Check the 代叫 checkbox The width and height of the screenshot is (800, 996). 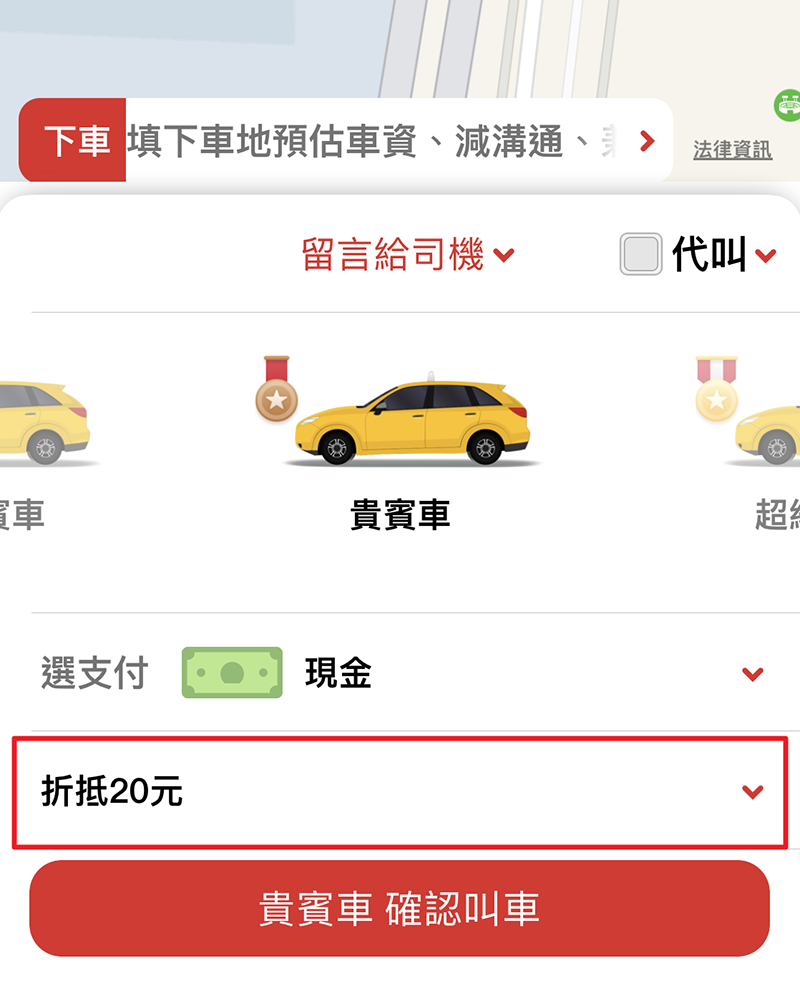coord(641,254)
